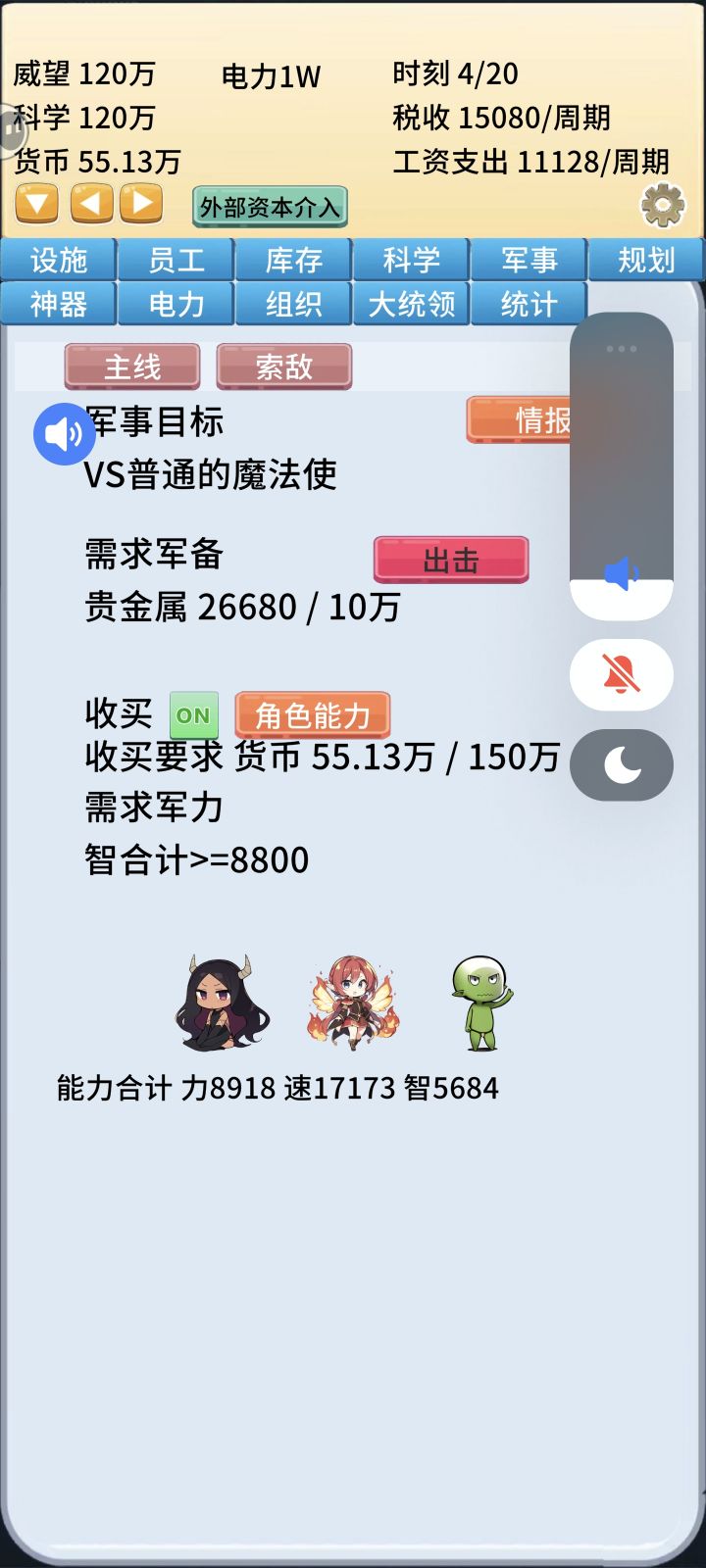Click the right arrow navigation icon

point(142,204)
